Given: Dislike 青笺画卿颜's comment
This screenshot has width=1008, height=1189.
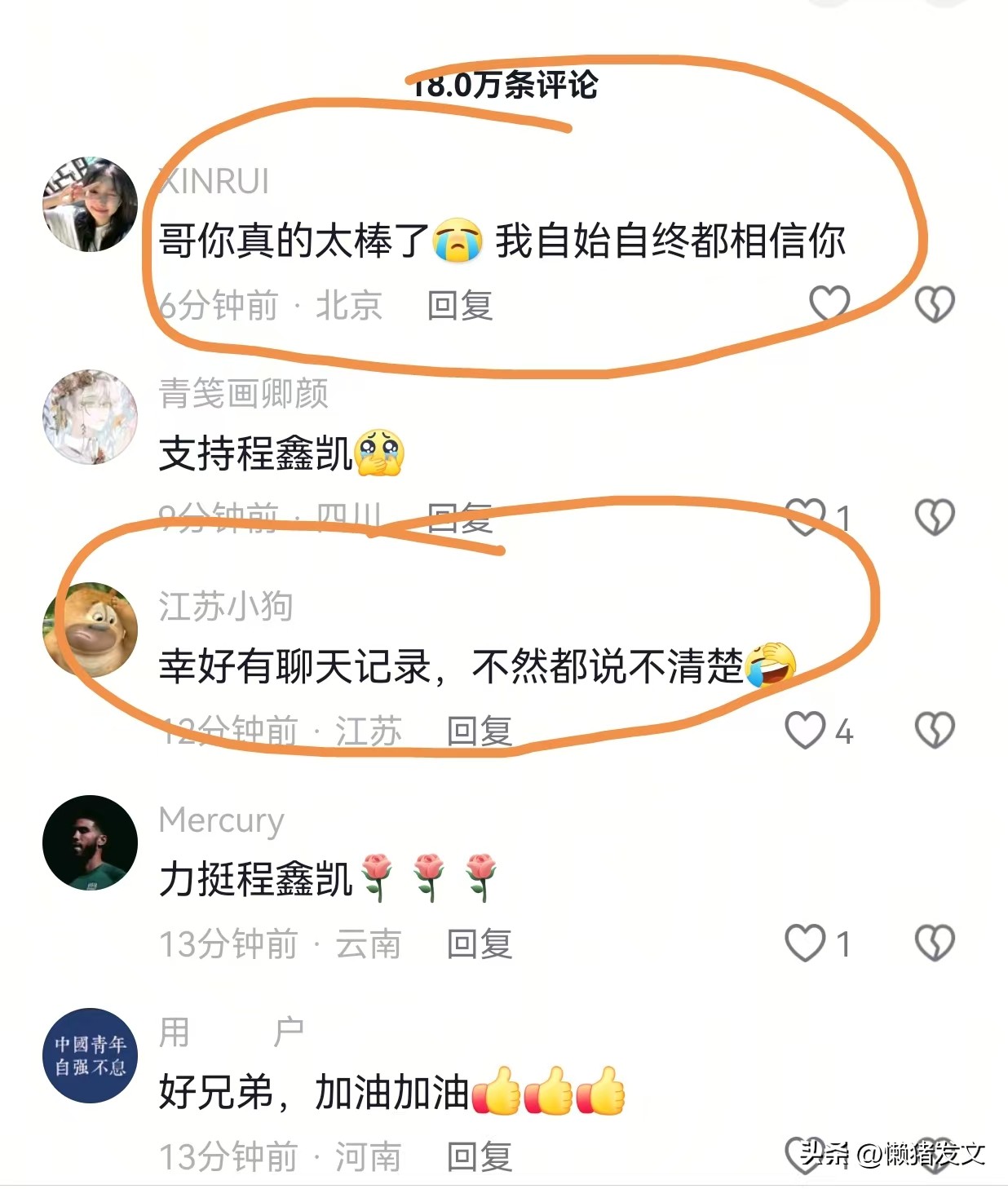Looking at the screenshot, I should (935, 517).
